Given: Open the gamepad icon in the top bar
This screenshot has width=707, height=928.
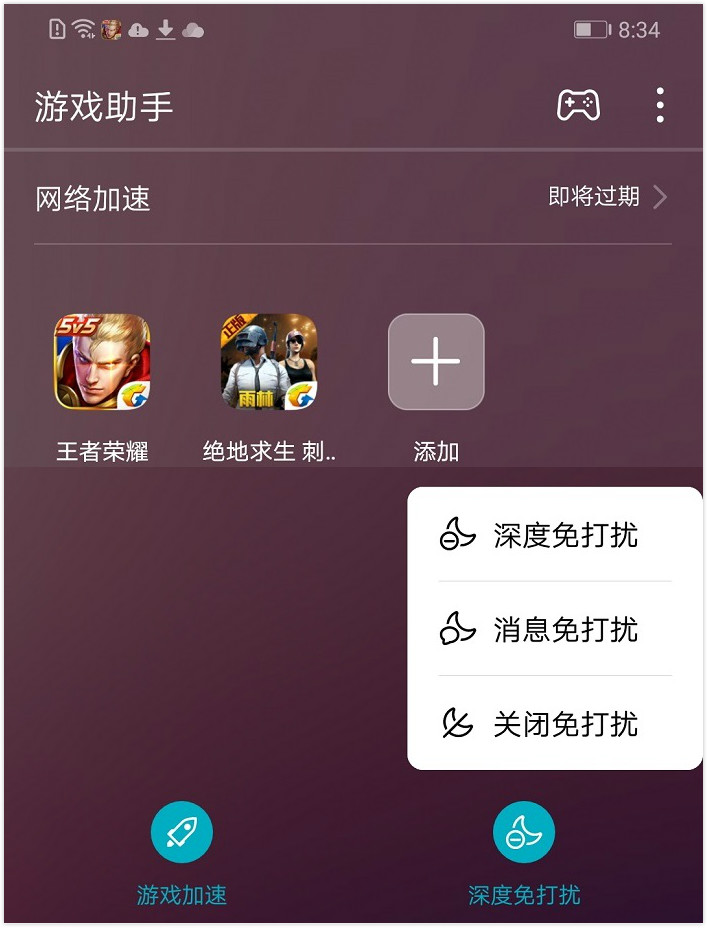Looking at the screenshot, I should (578, 105).
